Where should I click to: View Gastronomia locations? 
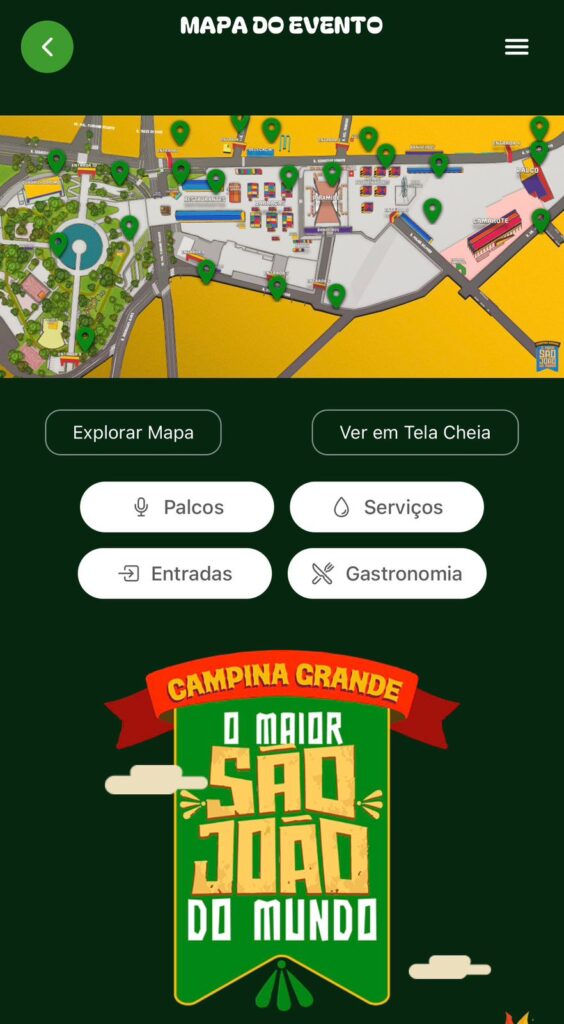click(x=387, y=573)
